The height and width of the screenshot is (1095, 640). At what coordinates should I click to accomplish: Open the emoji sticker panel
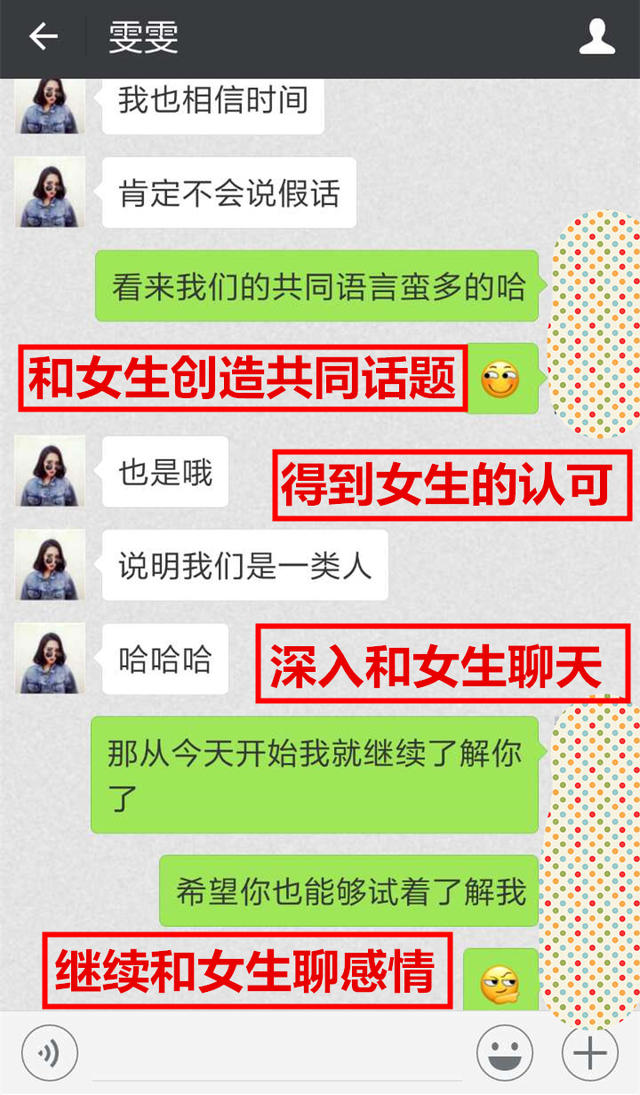coord(504,1053)
